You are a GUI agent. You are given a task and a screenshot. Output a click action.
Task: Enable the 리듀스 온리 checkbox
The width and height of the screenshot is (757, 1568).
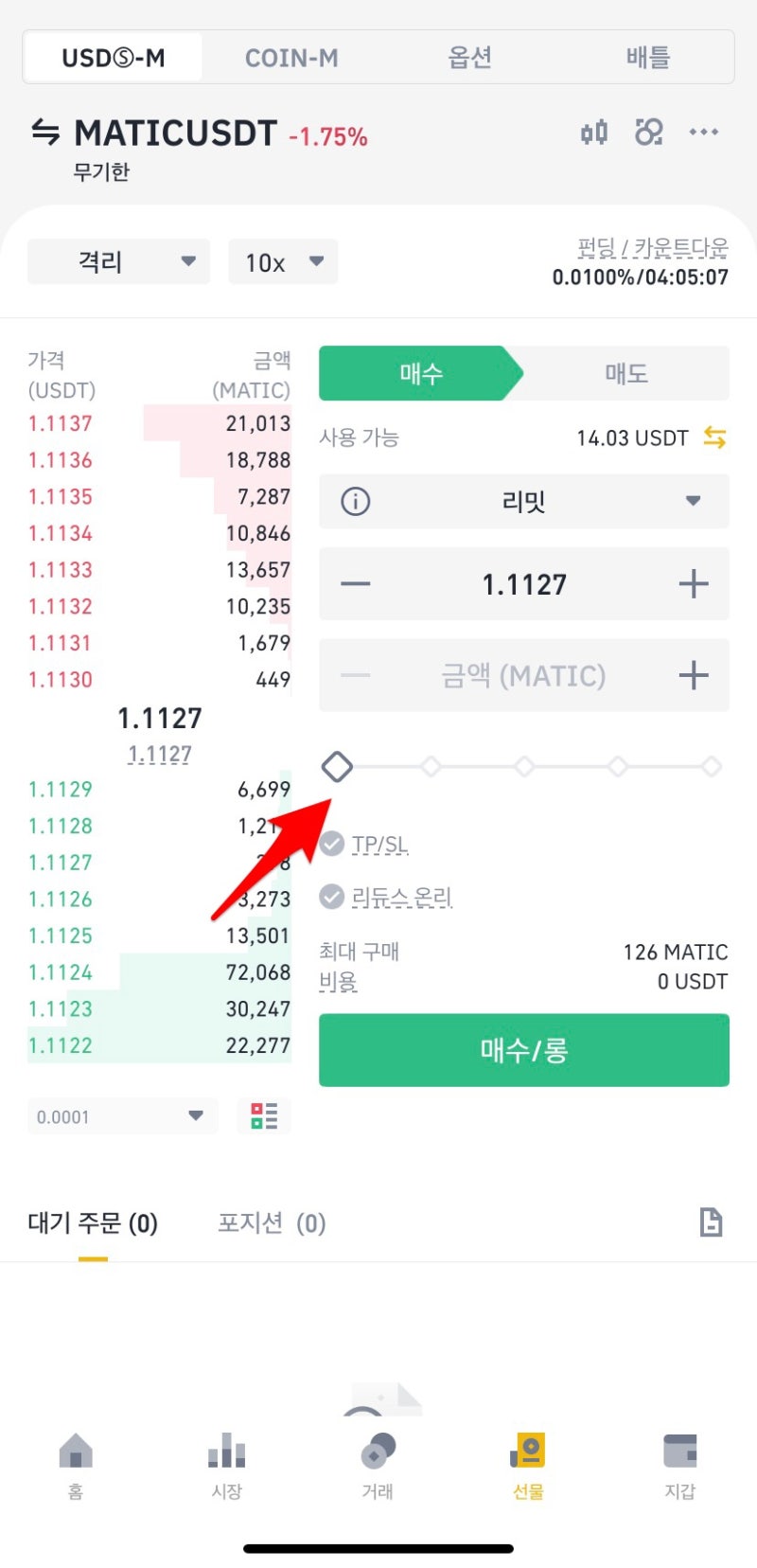pyautogui.click(x=331, y=896)
